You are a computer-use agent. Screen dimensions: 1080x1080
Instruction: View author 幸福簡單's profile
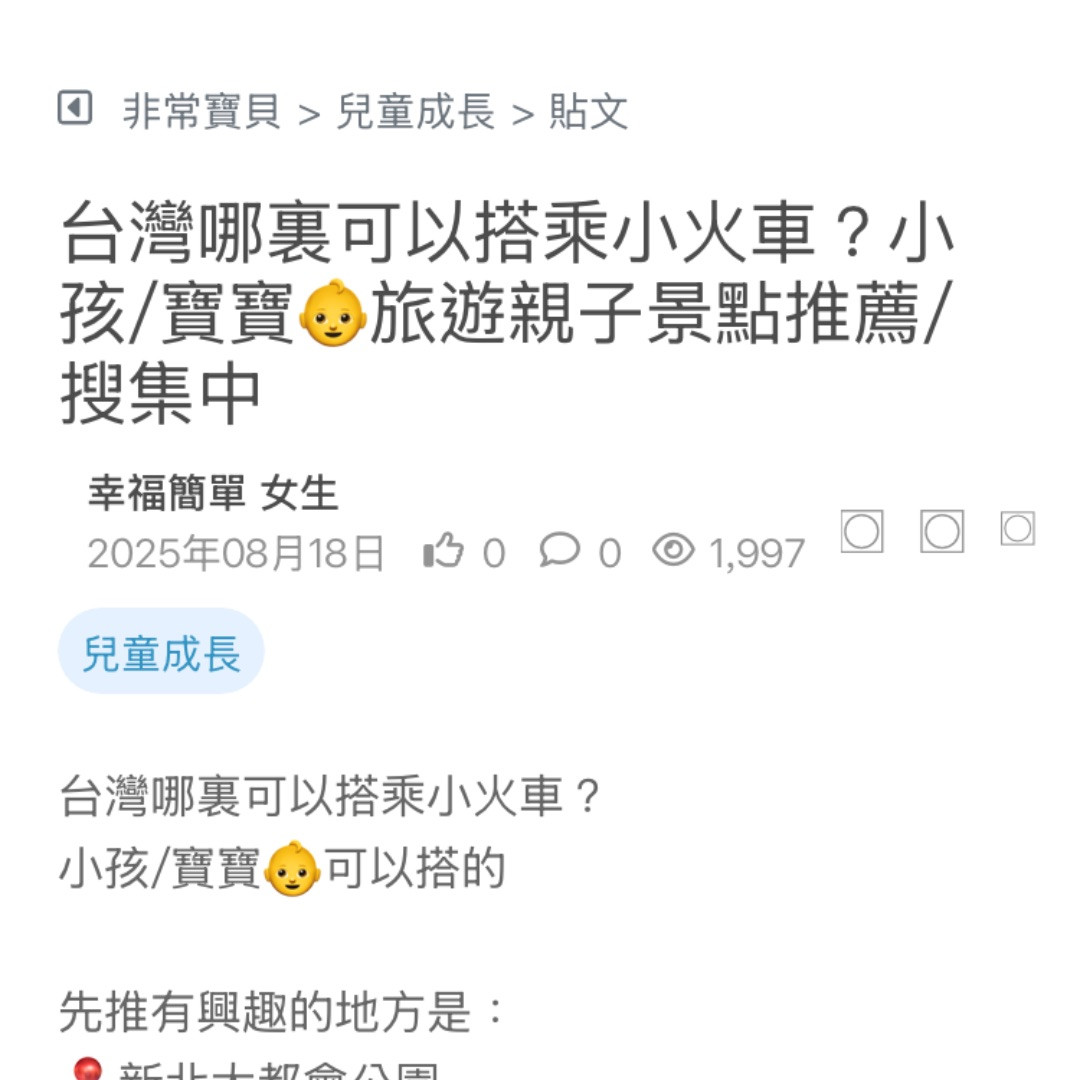(x=166, y=494)
